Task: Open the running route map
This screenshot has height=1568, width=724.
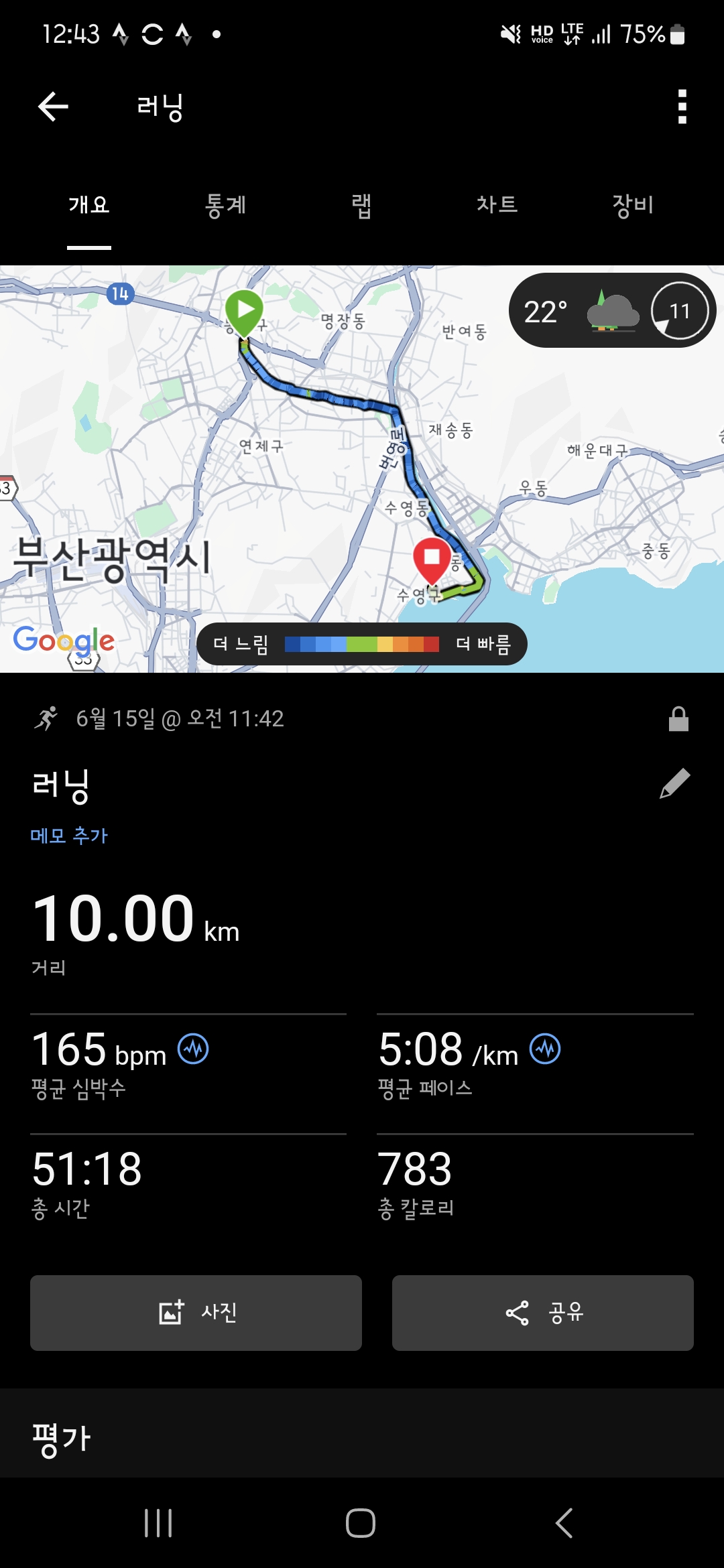Action: (x=362, y=469)
